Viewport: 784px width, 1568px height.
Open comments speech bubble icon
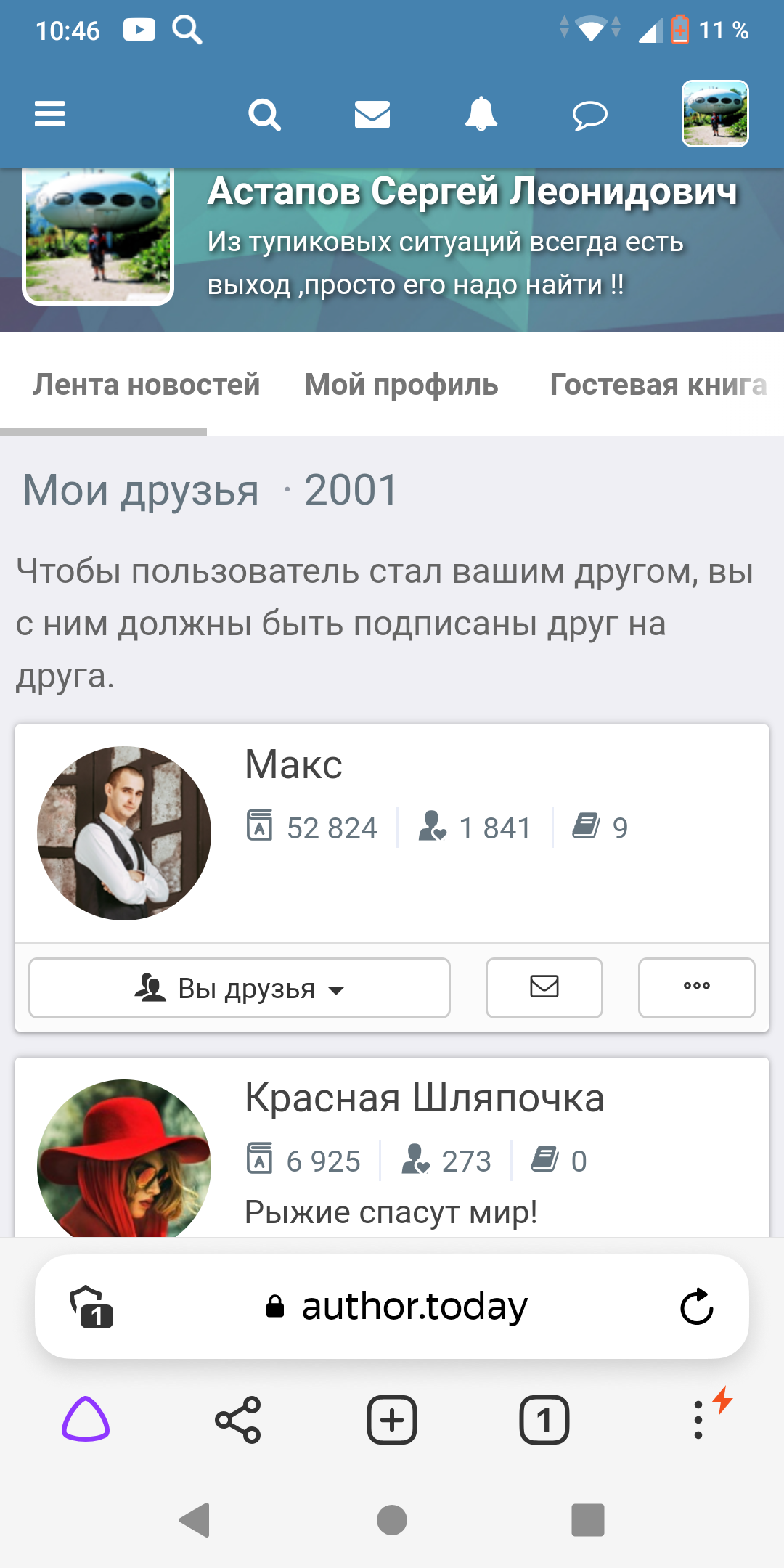tap(589, 115)
